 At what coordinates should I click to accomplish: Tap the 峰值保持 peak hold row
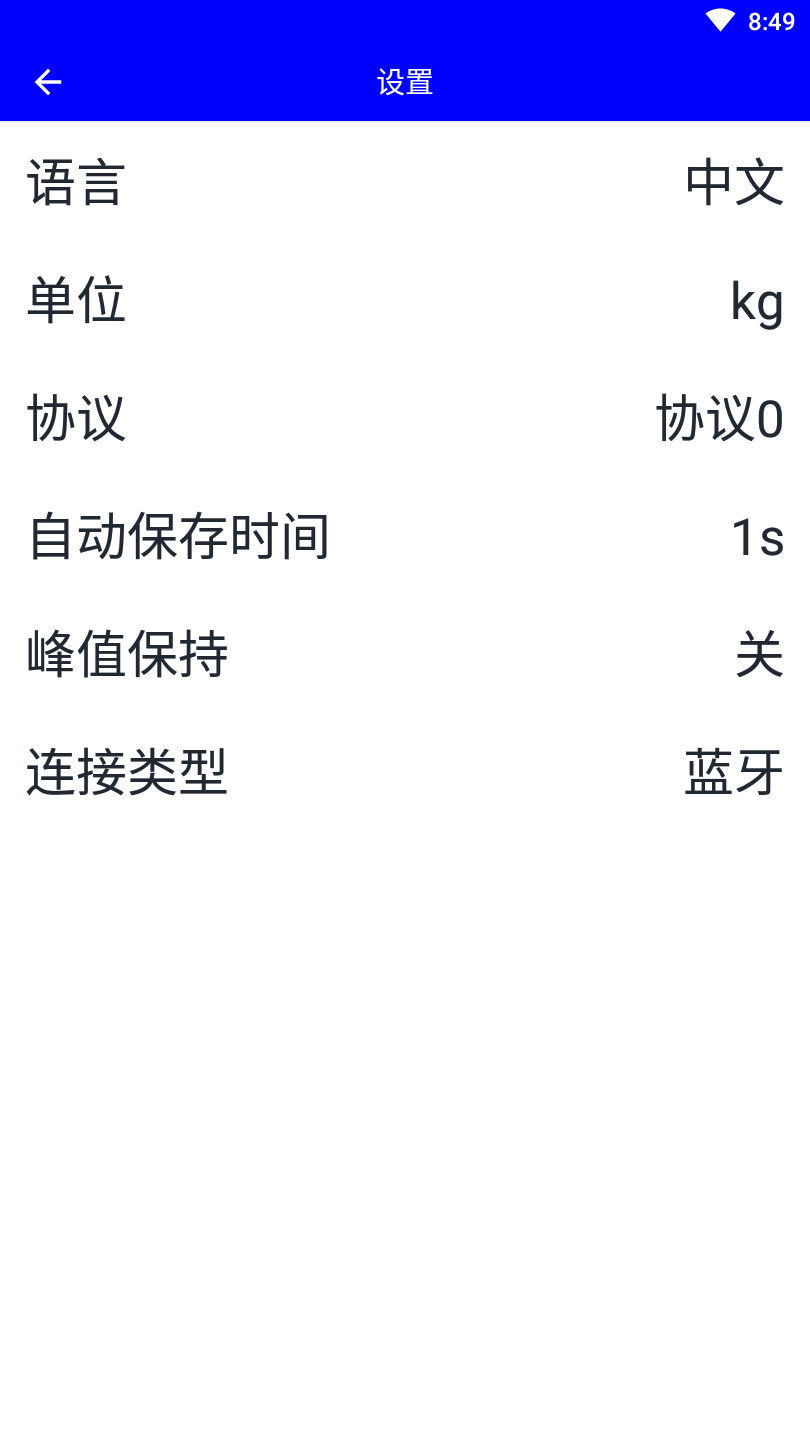click(x=404, y=654)
